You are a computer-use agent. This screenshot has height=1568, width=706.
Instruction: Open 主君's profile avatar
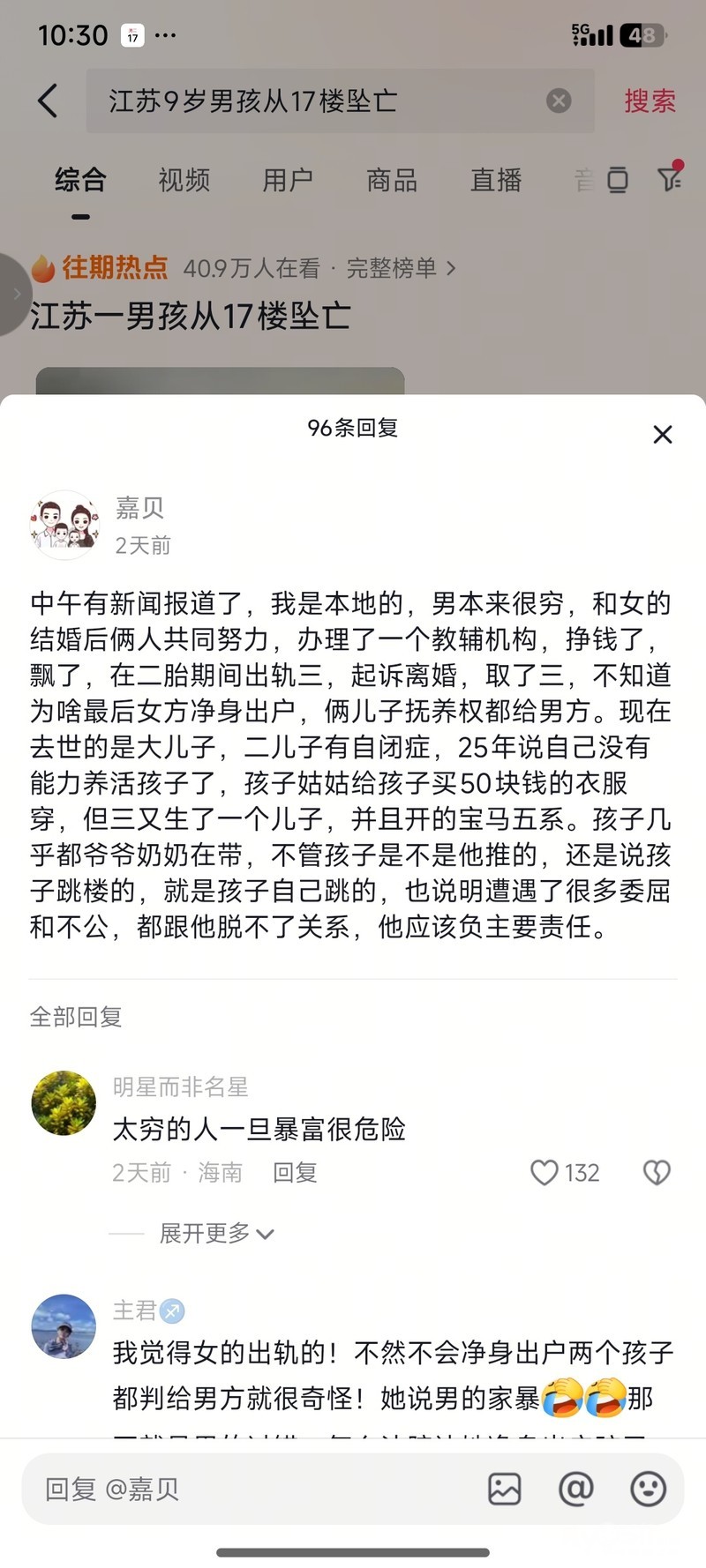[x=64, y=1326]
